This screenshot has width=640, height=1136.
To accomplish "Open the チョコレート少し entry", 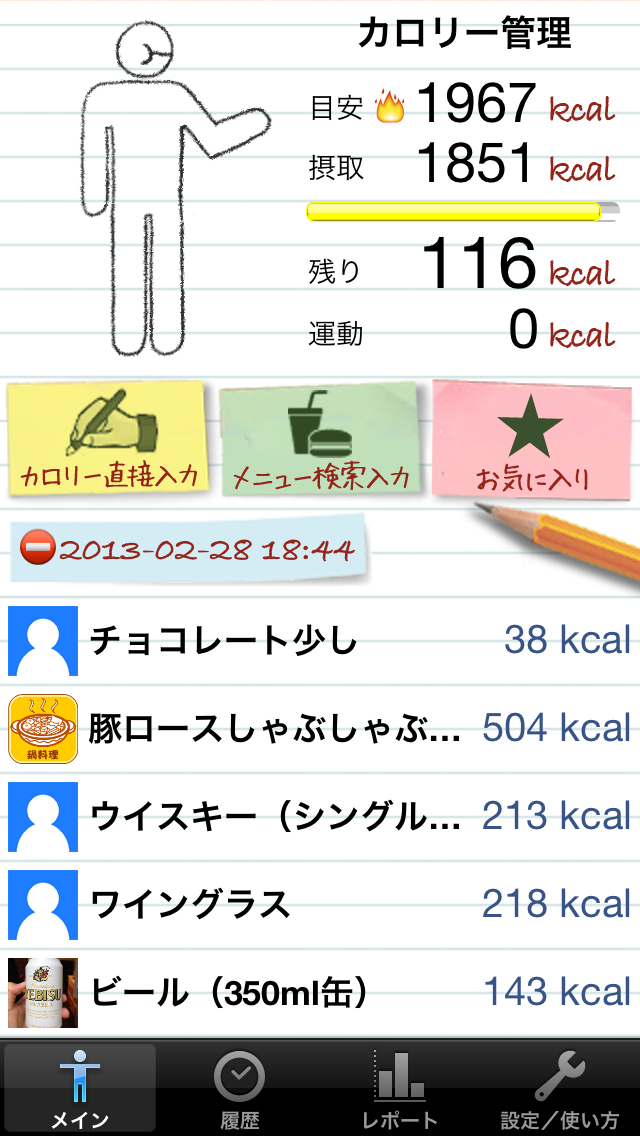I will click(x=320, y=640).
